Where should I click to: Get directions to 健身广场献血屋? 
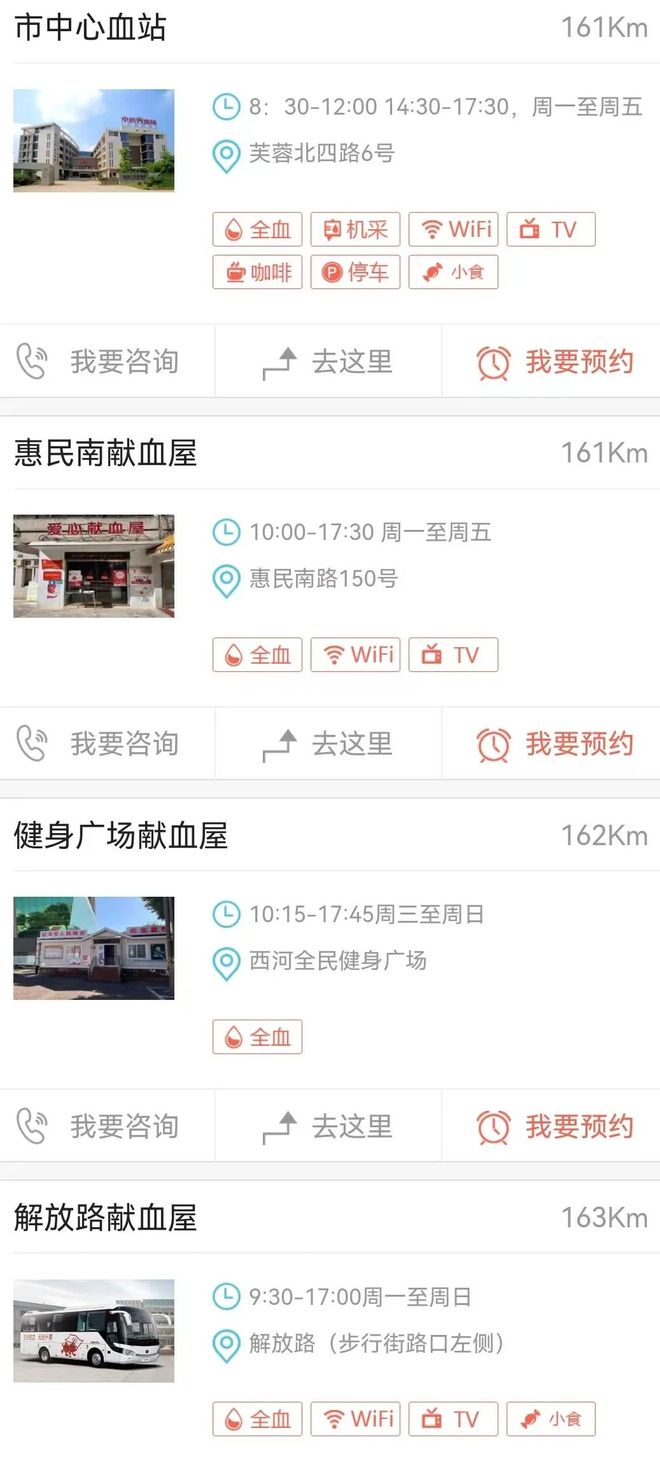click(328, 1127)
